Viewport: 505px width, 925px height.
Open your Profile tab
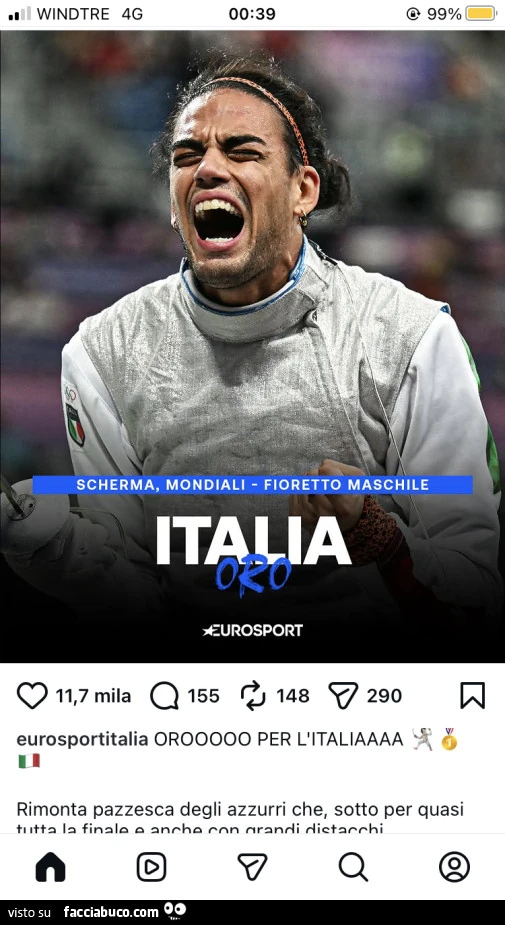pos(454,867)
